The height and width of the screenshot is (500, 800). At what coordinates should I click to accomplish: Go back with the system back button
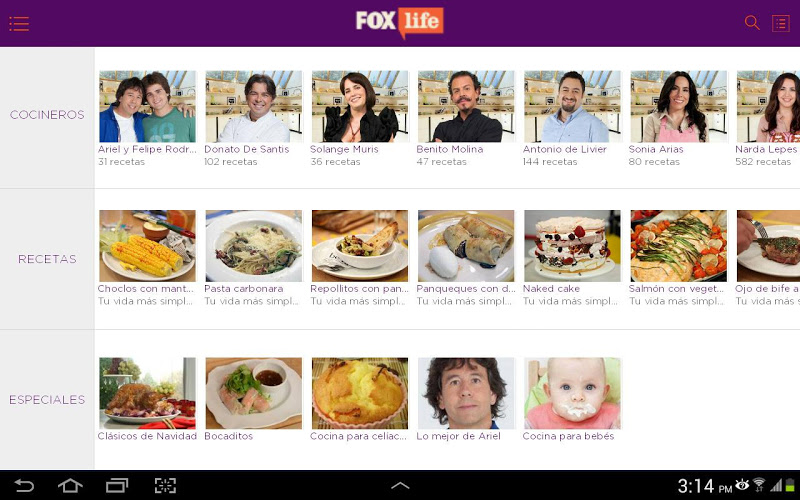point(23,486)
